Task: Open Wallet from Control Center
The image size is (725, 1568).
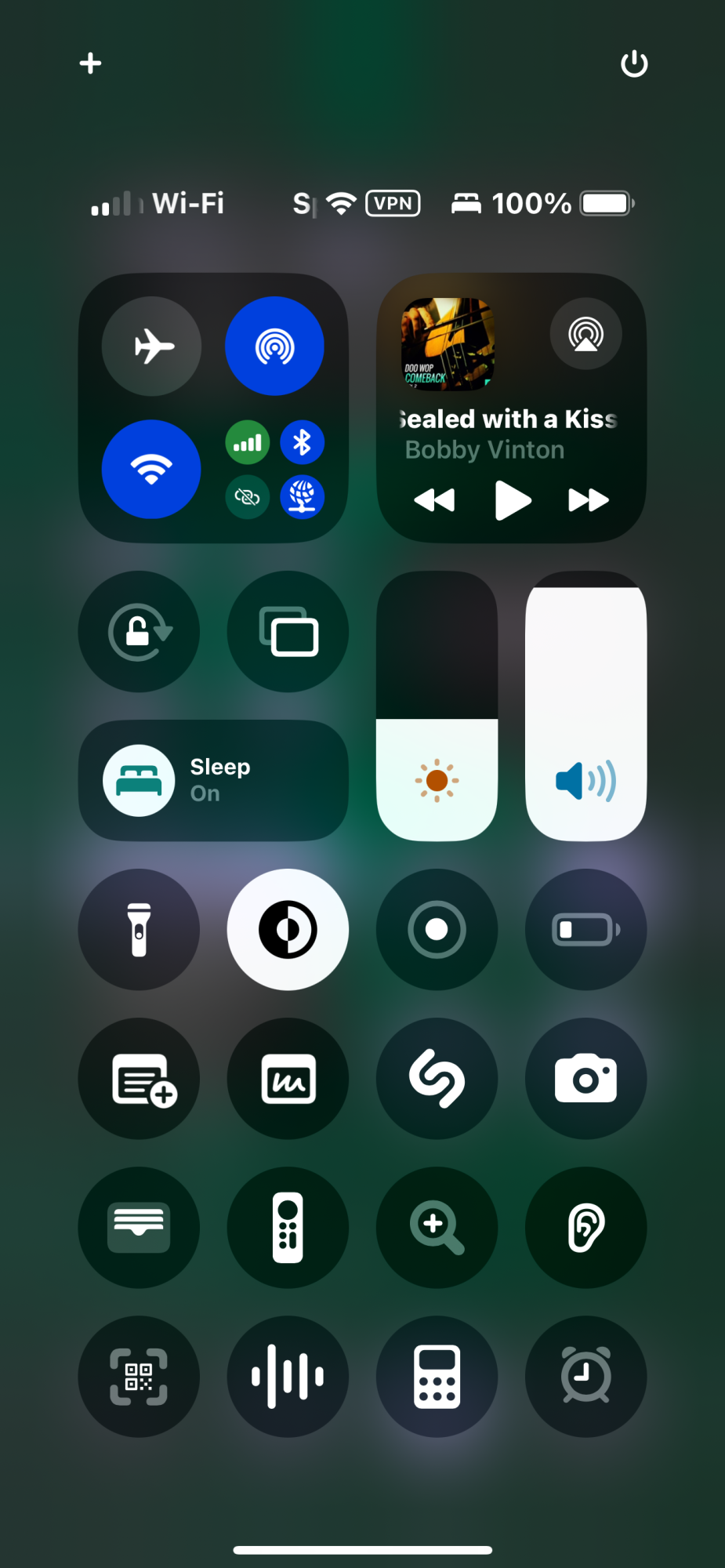Action: [139, 1228]
